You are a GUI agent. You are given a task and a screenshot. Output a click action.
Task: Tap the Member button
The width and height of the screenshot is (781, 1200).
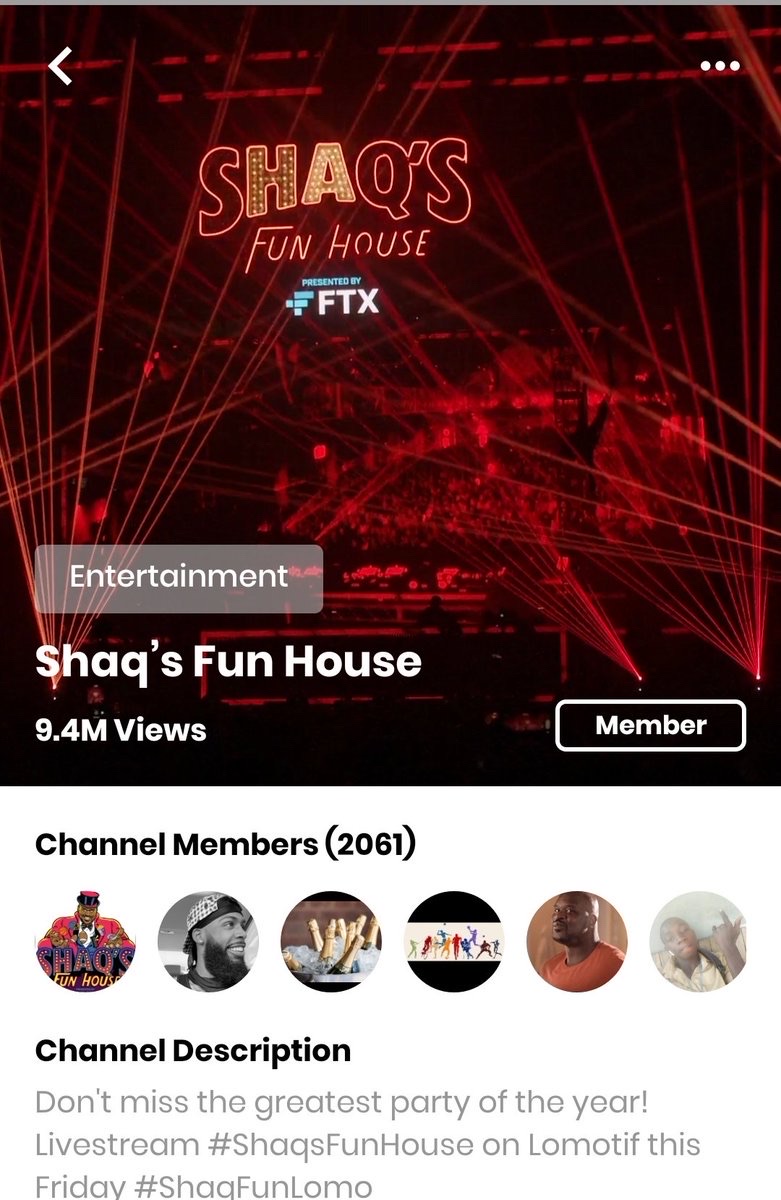[x=650, y=725]
